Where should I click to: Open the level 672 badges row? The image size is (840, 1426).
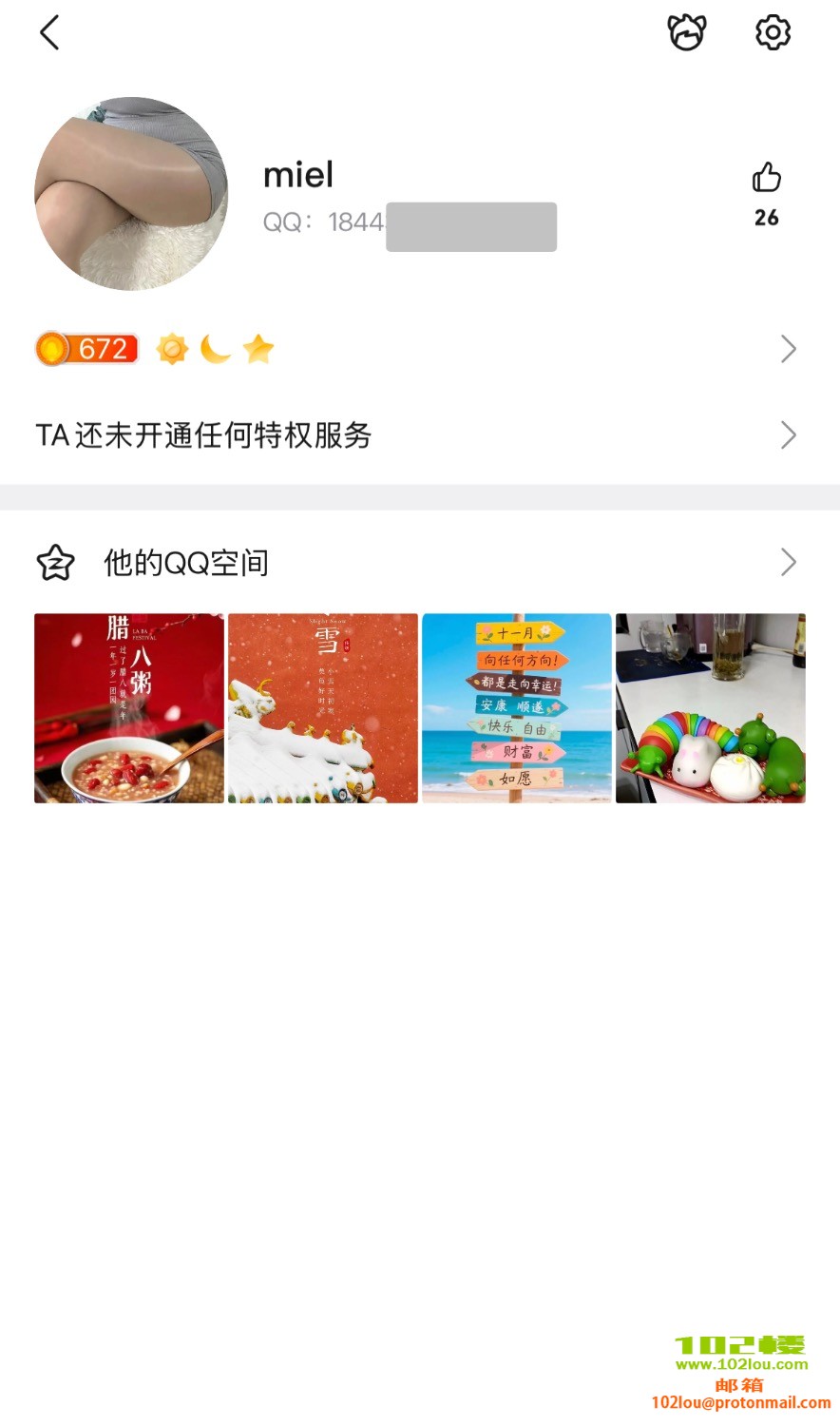coord(418,349)
